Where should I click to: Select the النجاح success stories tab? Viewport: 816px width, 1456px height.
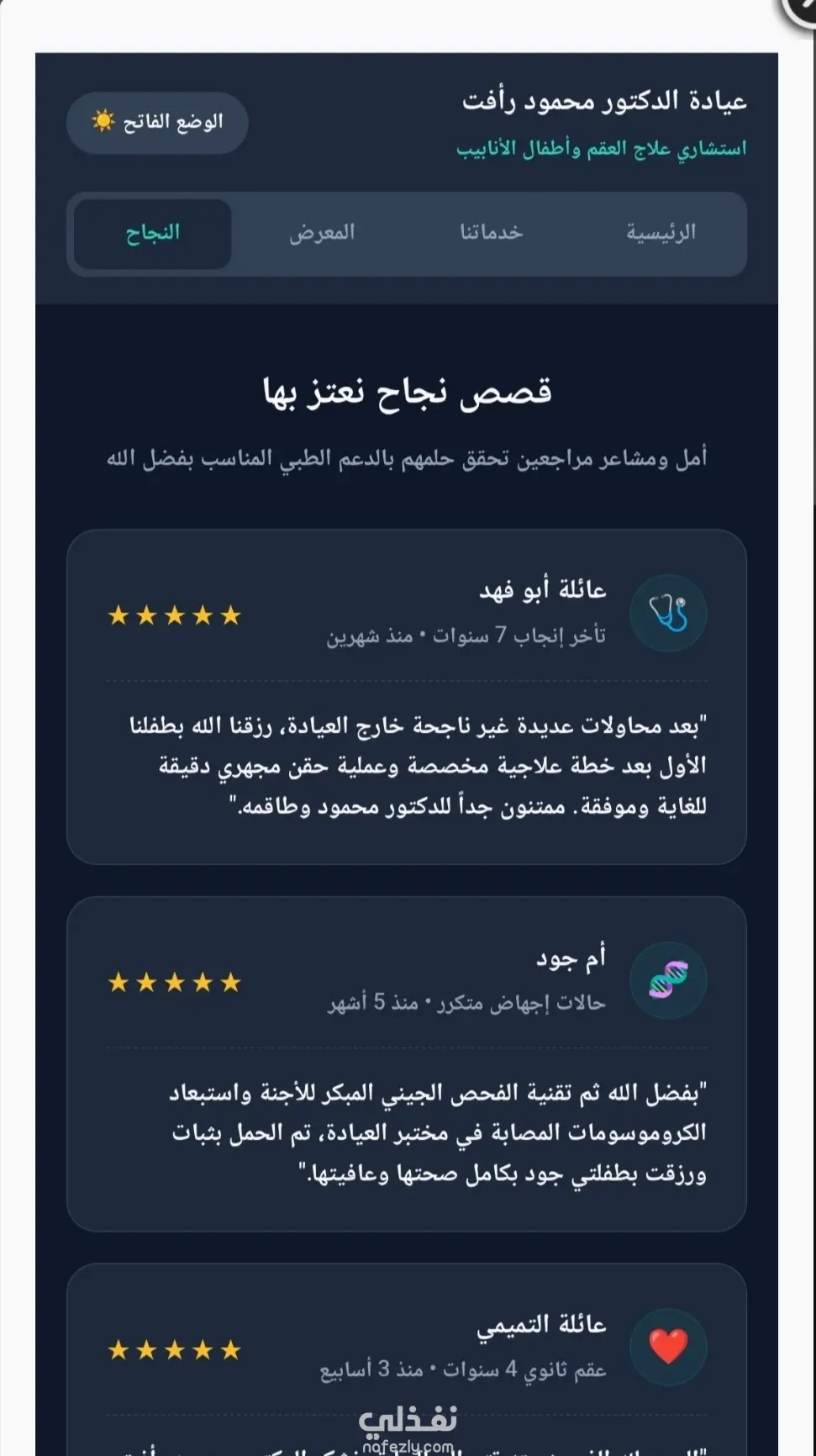tap(153, 233)
